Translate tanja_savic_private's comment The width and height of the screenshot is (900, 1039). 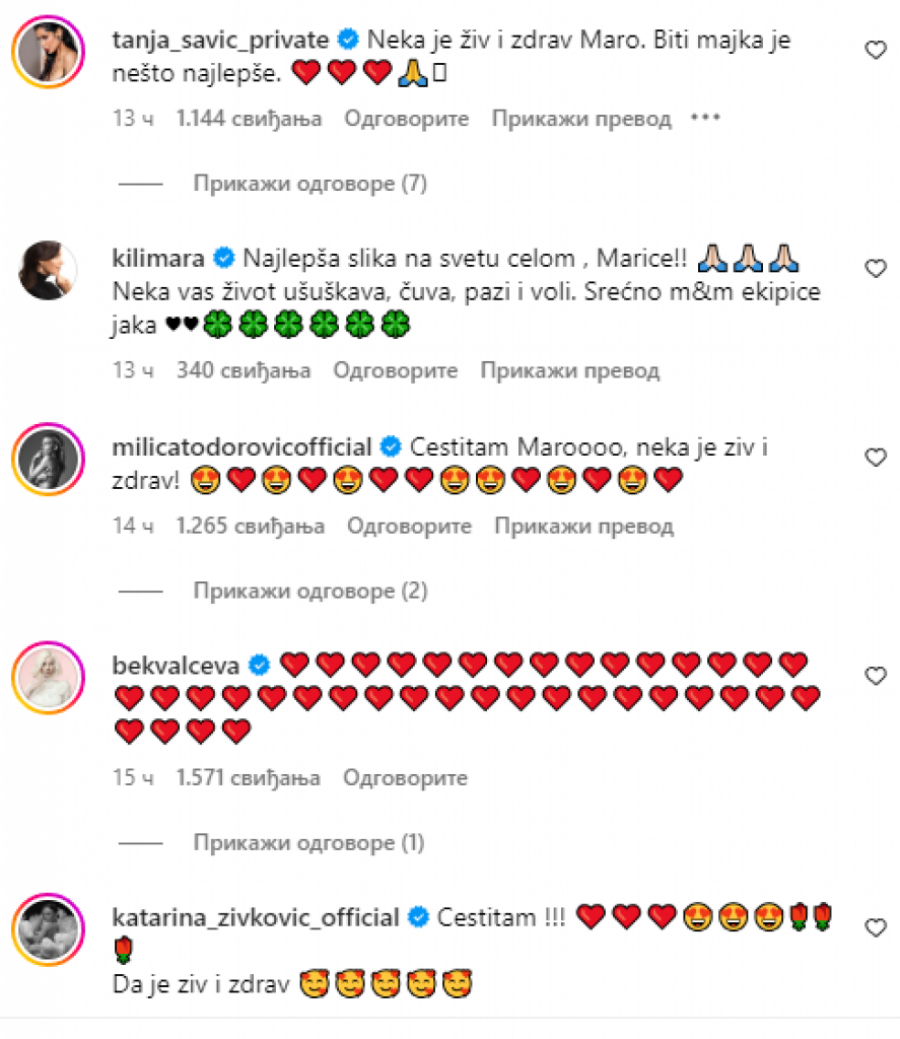click(x=581, y=119)
